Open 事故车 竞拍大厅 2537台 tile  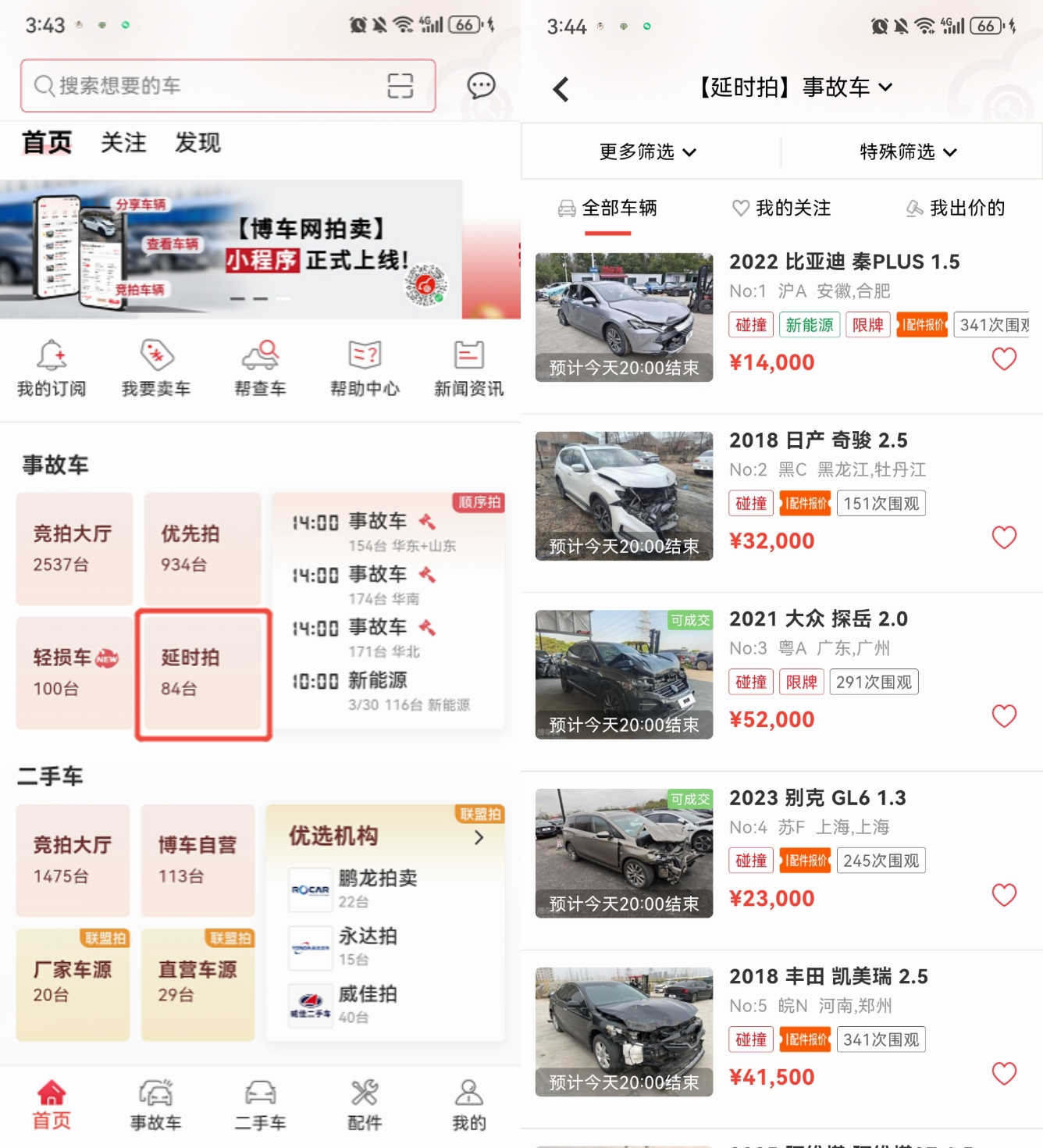tap(74, 548)
